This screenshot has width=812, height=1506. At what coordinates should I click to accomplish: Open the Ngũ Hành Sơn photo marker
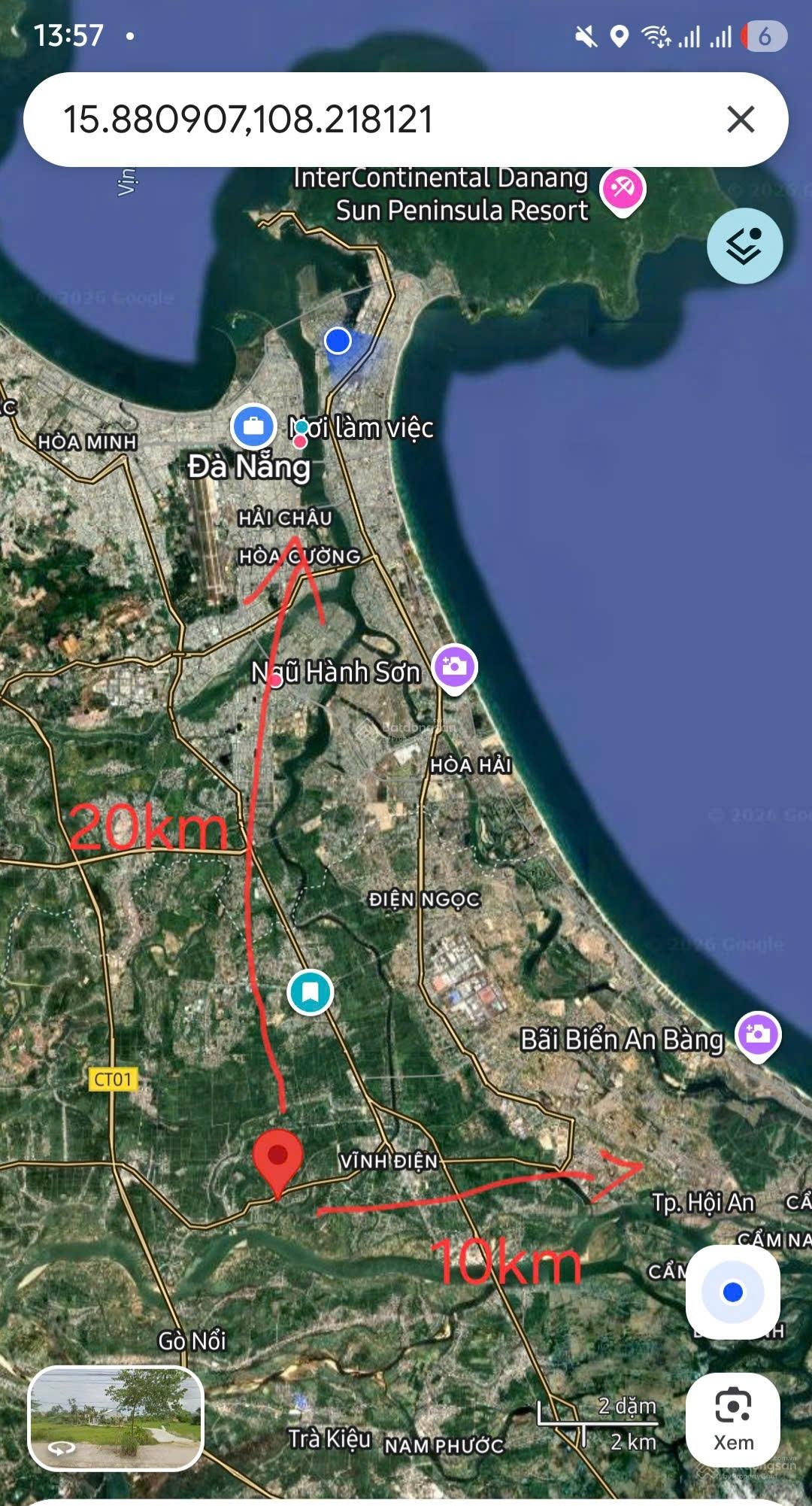coord(454,667)
